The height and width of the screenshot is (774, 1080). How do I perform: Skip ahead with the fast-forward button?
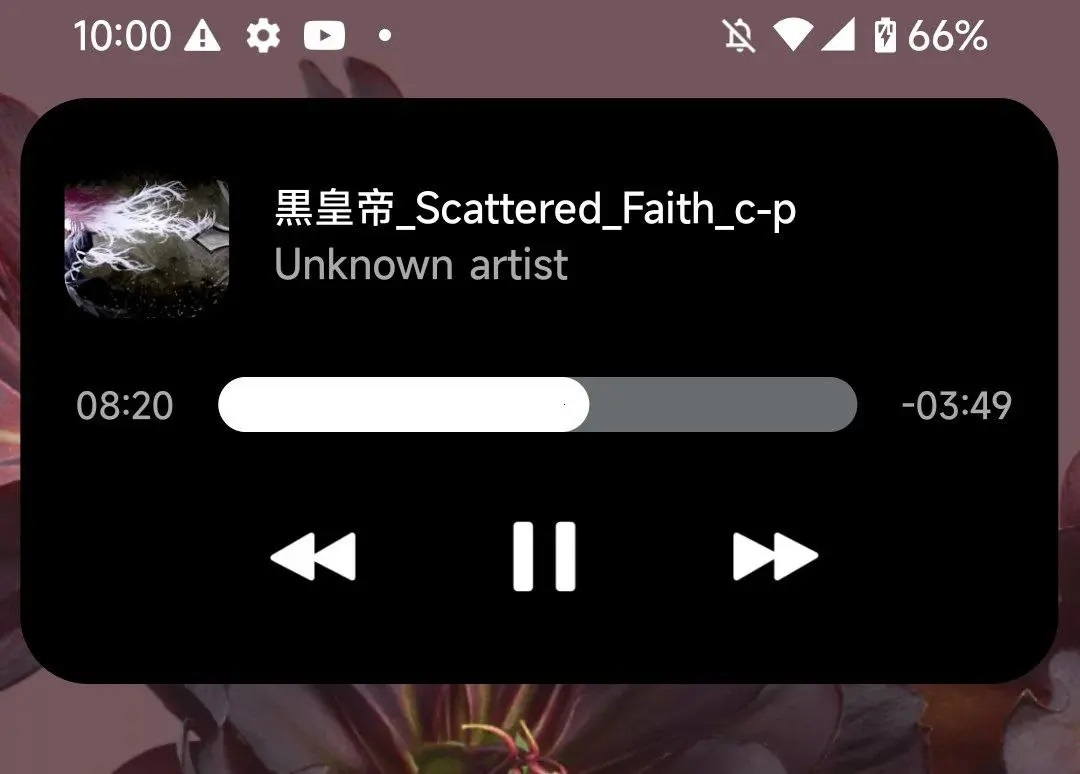point(775,556)
